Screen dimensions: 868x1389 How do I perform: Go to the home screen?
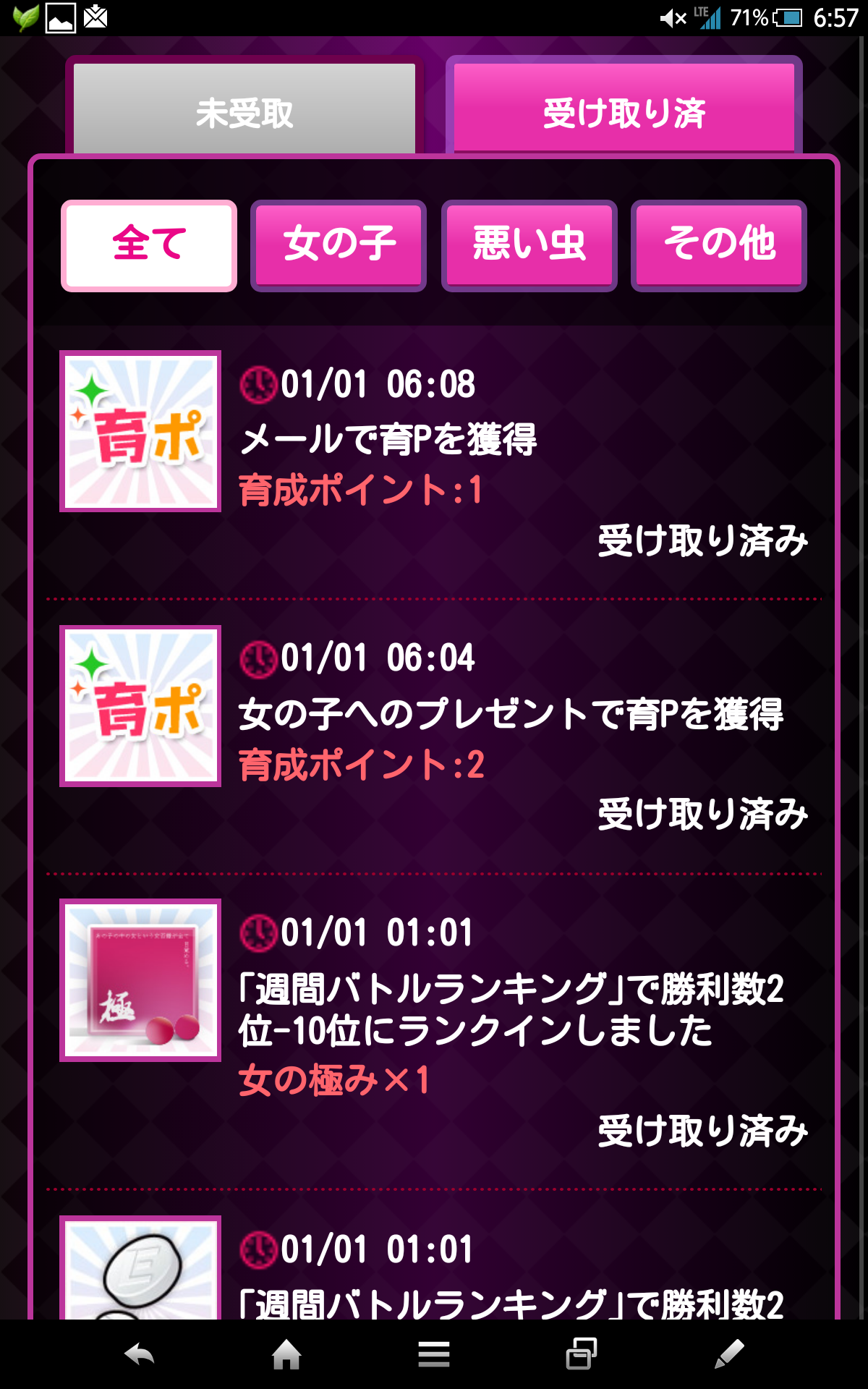click(286, 1354)
